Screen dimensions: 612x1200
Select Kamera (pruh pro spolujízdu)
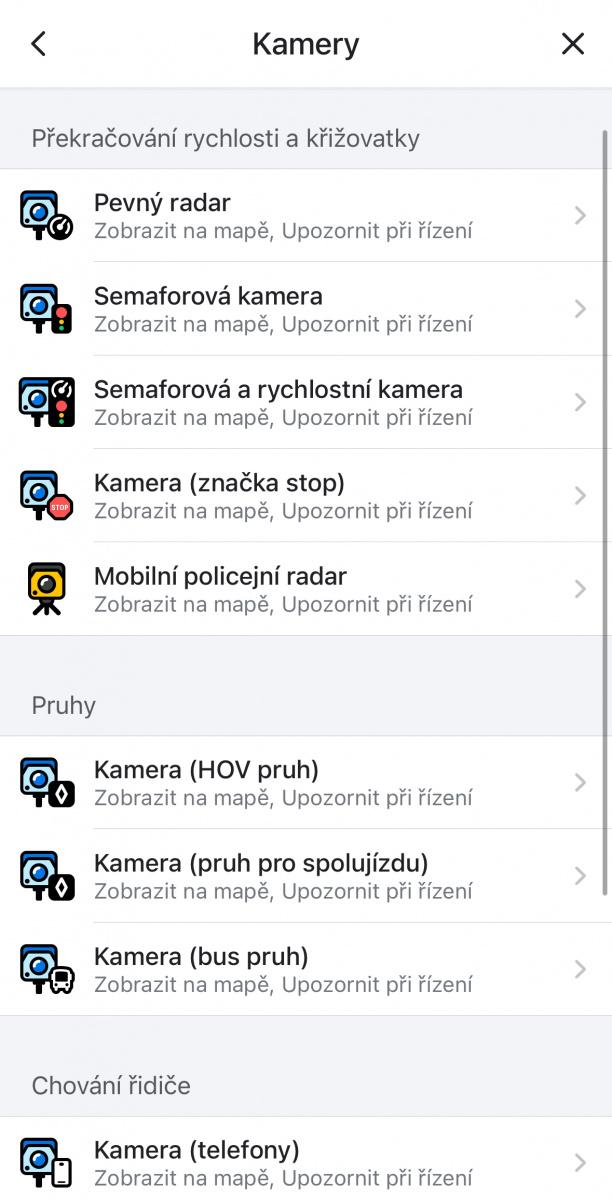(306, 876)
